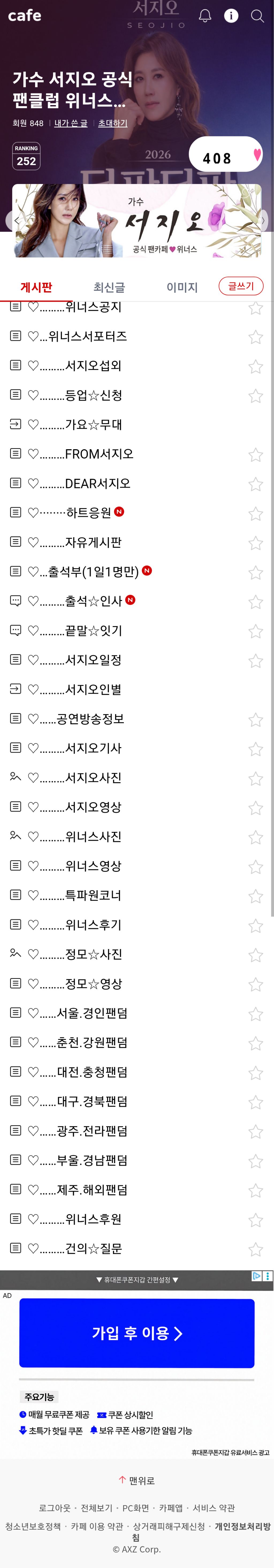Image resolution: width=274 pixels, height=1568 pixels.
Task: Tap the 초대하기 invite link
Action: click(113, 123)
